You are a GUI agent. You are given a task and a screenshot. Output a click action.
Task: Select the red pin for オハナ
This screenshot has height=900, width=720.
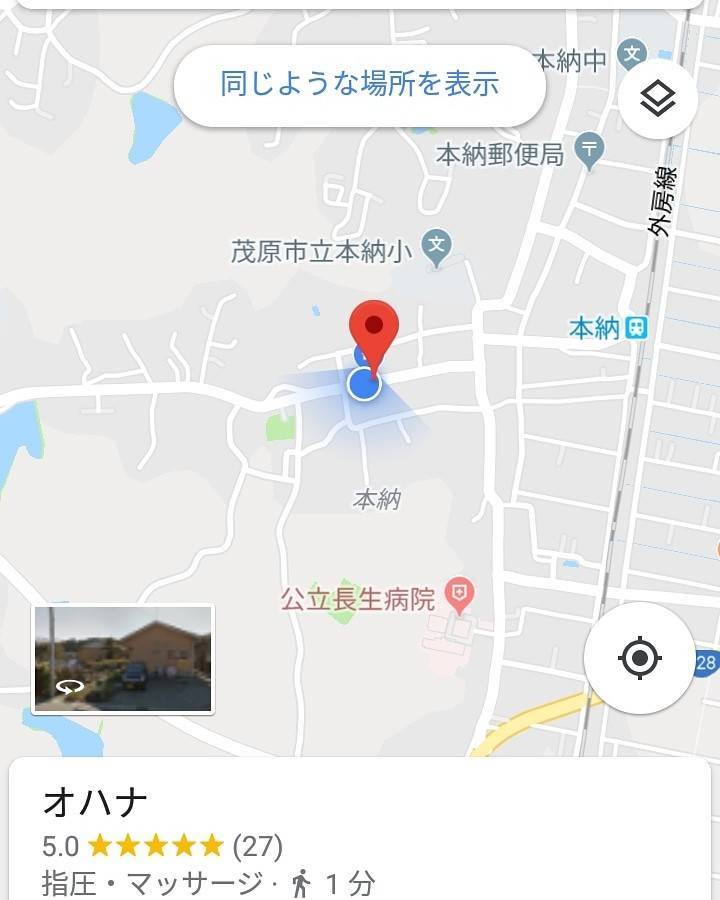[374, 331]
